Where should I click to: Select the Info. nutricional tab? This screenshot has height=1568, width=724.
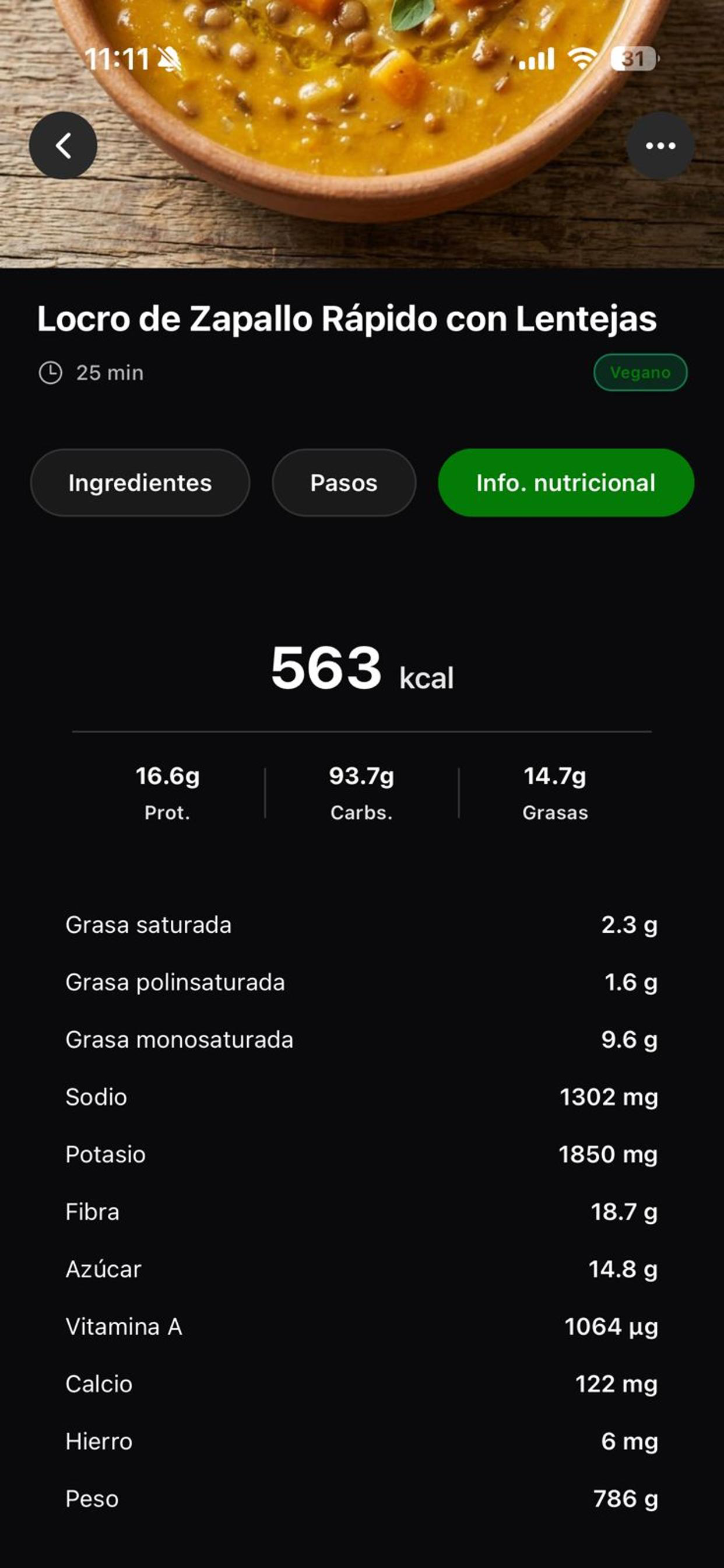pyautogui.click(x=566, y=482)
